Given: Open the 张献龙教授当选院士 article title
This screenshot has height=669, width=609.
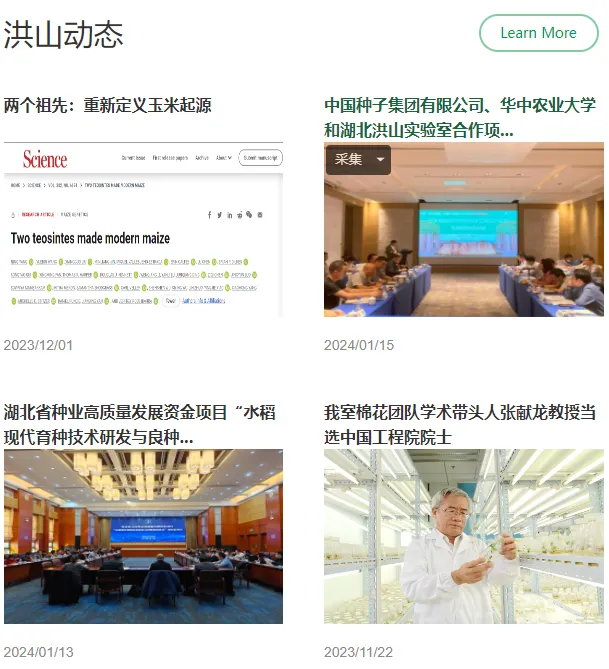Looking at the screenshot, I should click(460, 425).
